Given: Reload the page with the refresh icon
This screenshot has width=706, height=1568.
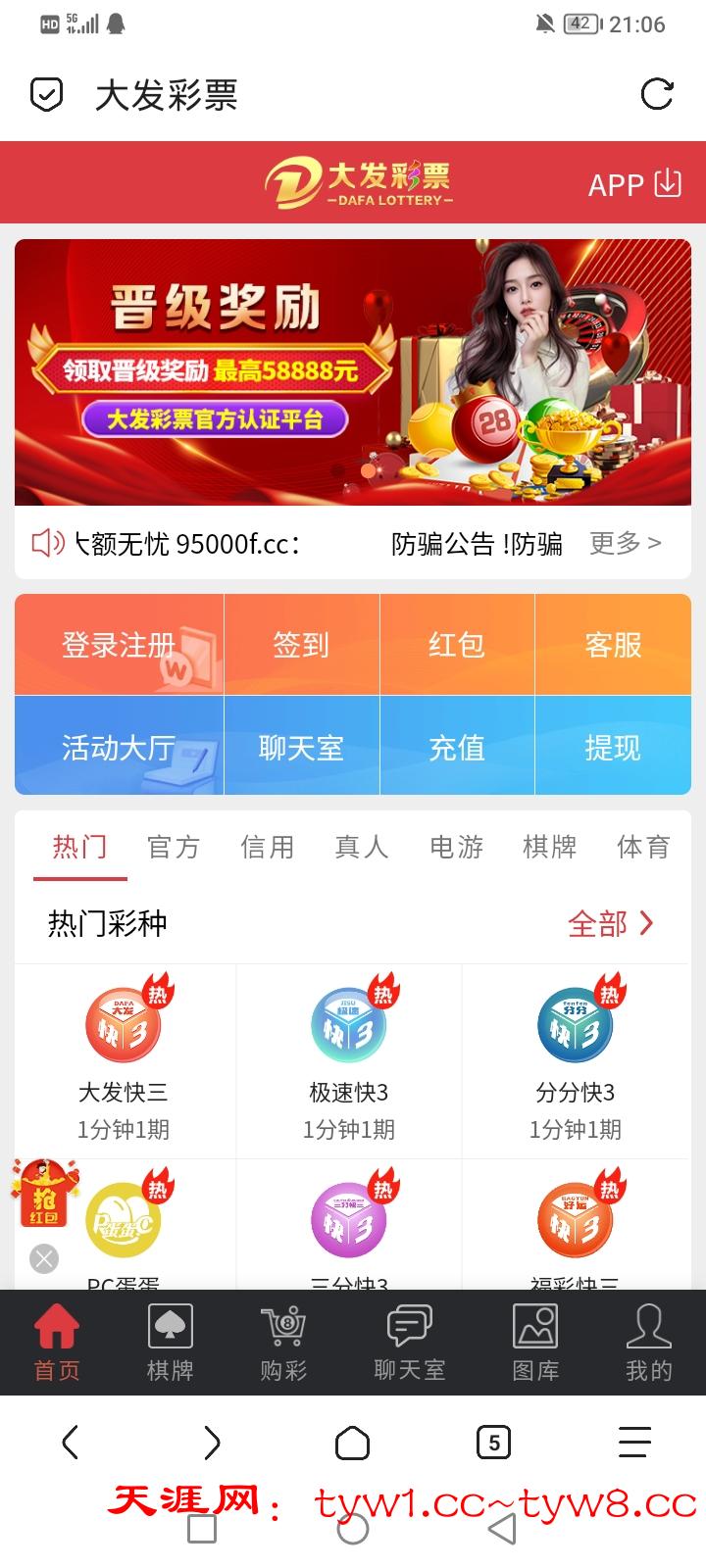Looking at the screenshot, I should tap(656, 95).
